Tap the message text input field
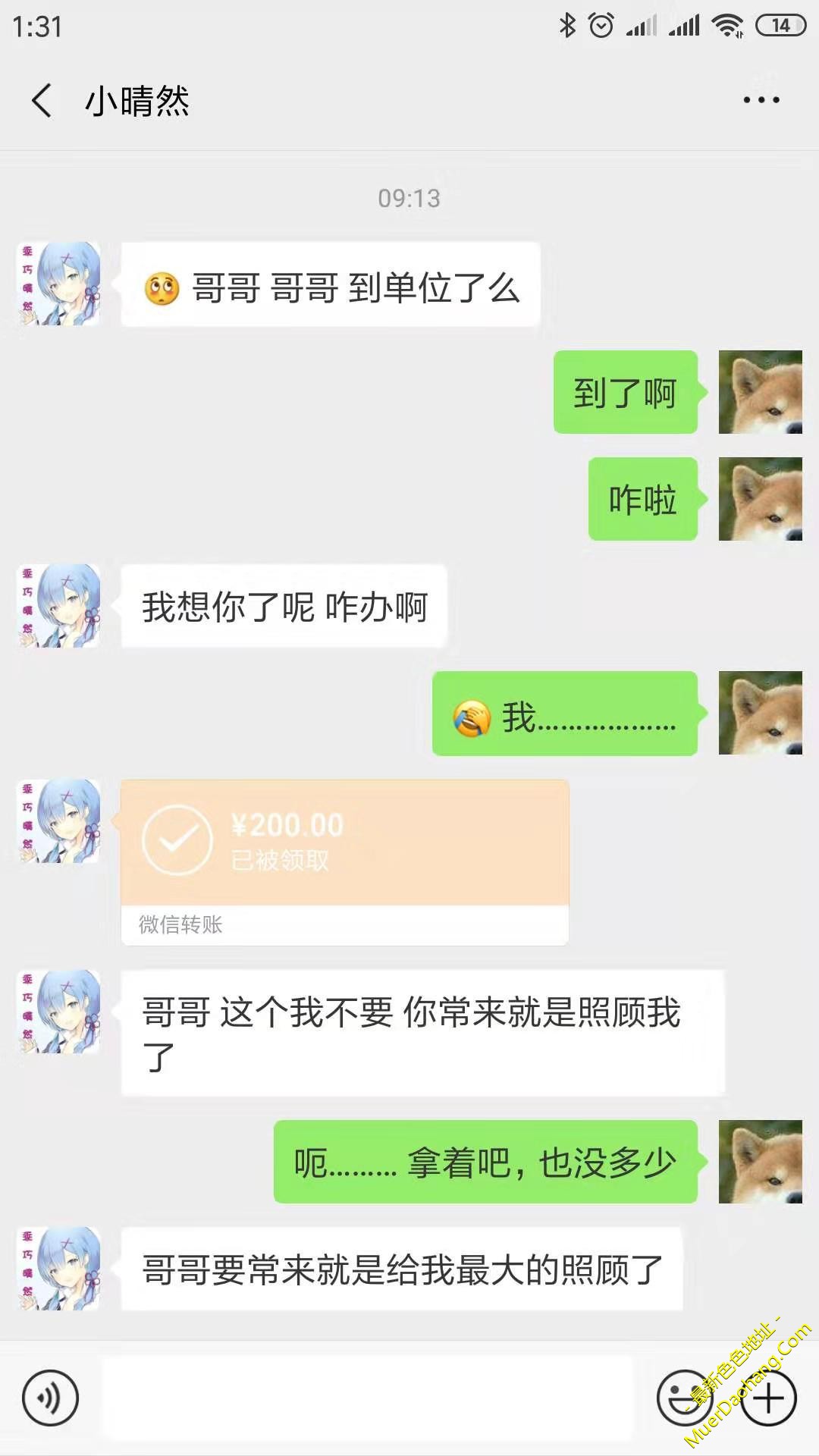 click(x=367, y=1398)
